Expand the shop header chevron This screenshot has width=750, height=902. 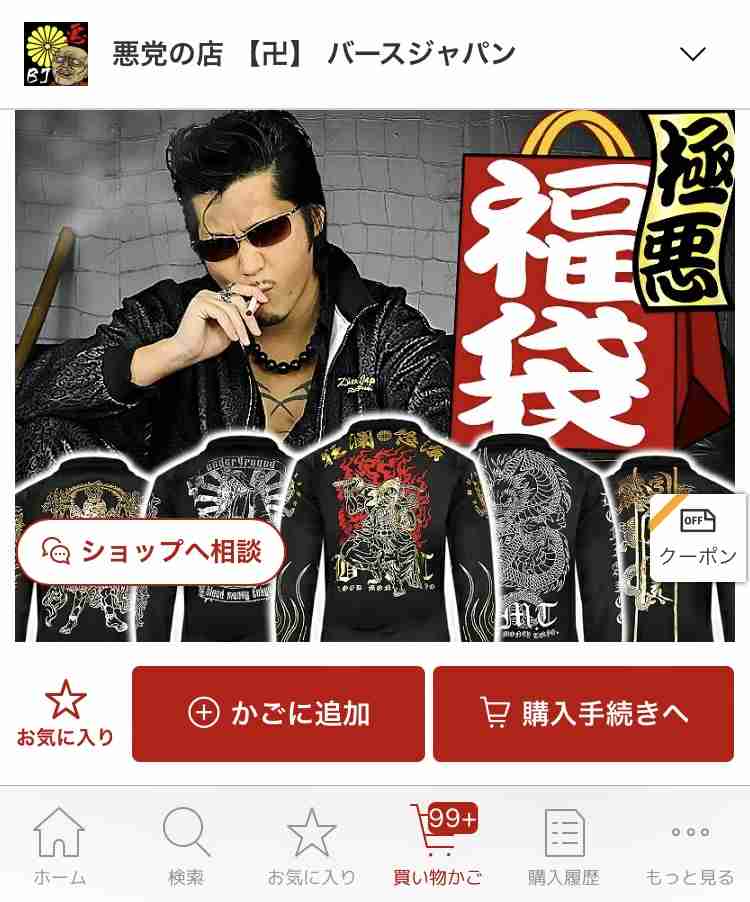click(x=692, y=54)
